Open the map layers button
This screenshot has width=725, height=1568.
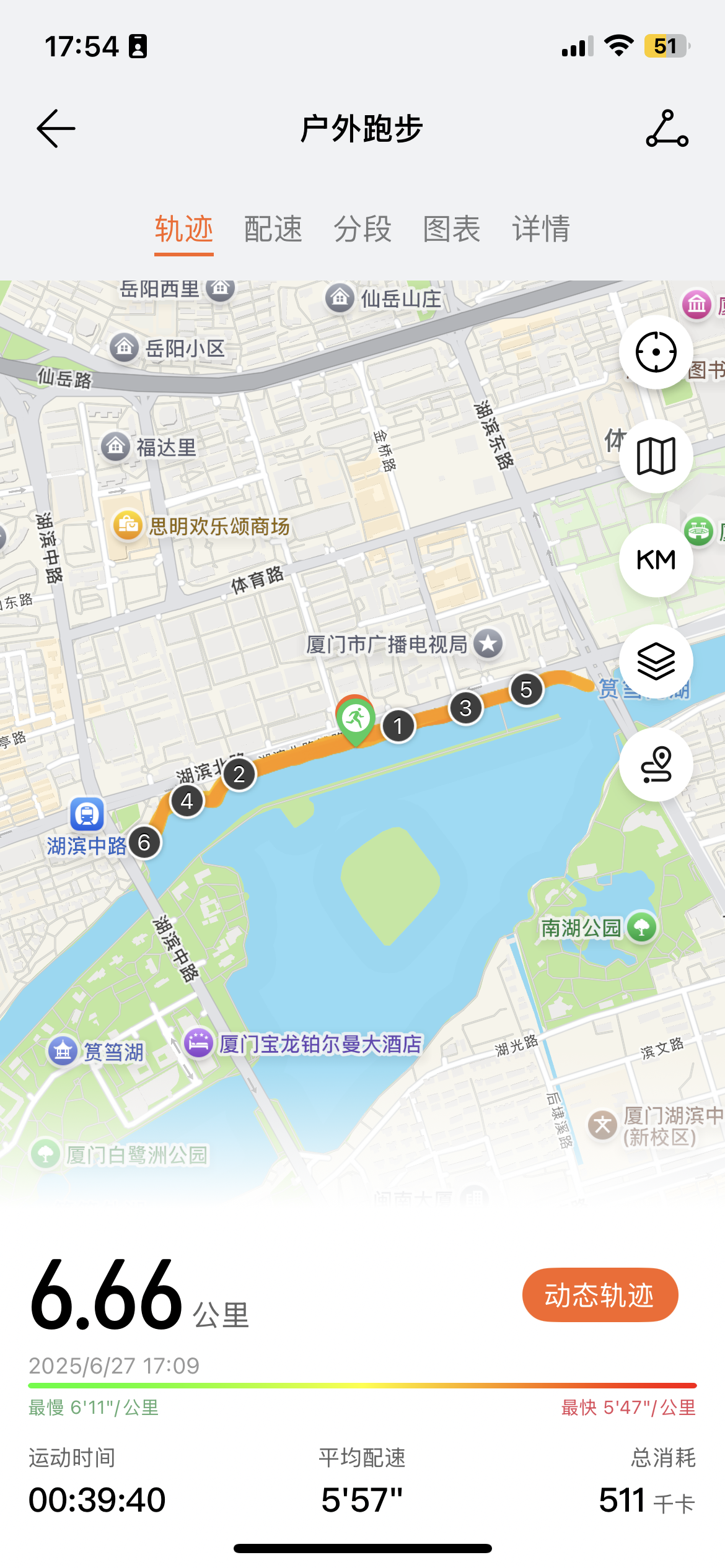(656, 662)
